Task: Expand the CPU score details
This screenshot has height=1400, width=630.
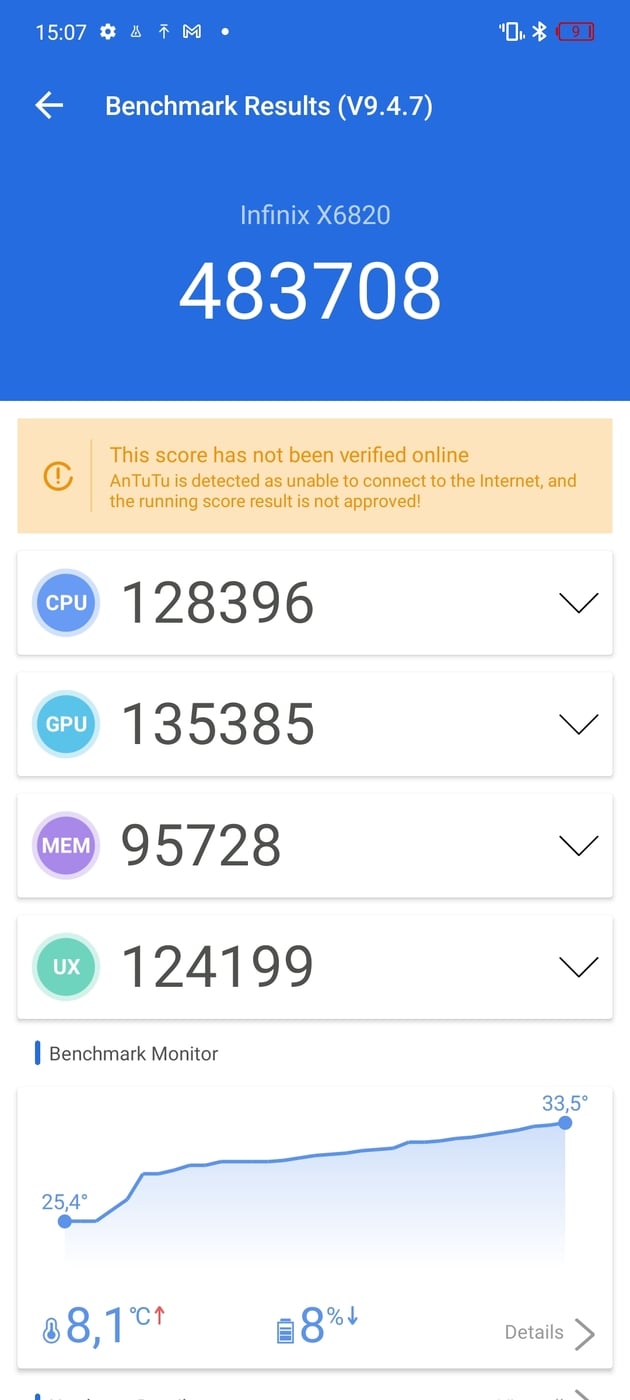Action: [x=578, y=602]
